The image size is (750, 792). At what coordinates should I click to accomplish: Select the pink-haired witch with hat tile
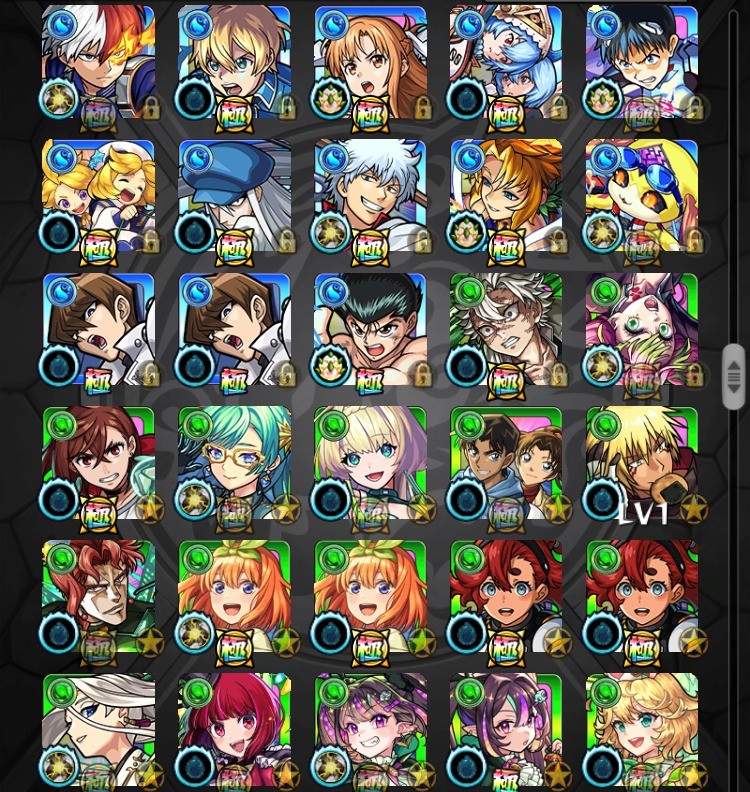[x=370, y=730]
